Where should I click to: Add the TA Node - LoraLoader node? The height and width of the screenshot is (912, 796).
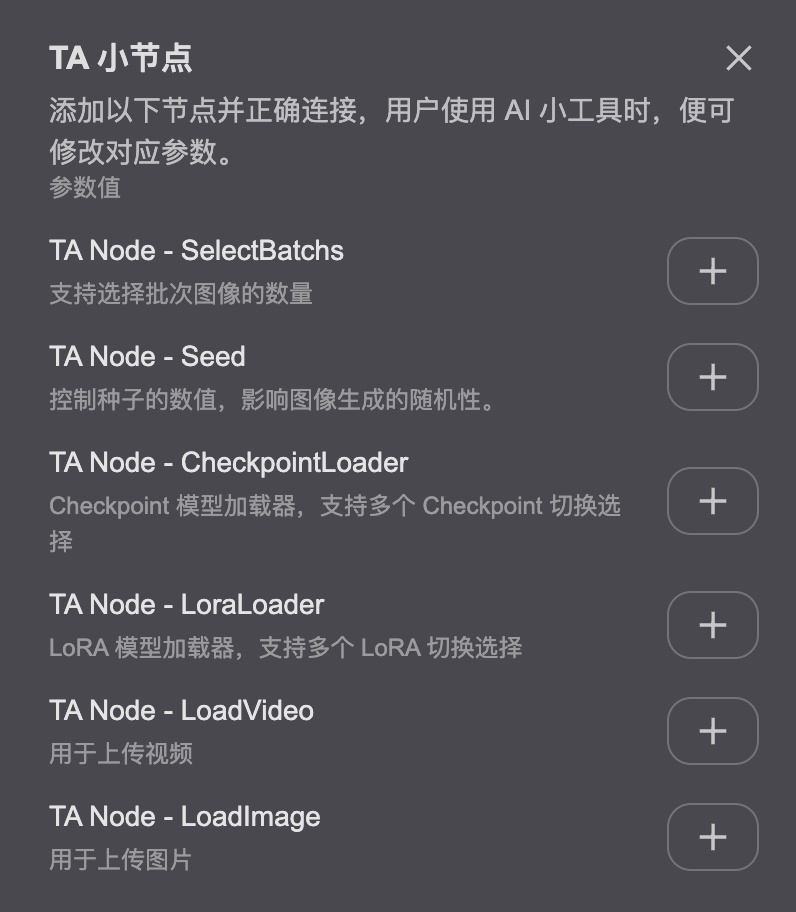[712, 625]
